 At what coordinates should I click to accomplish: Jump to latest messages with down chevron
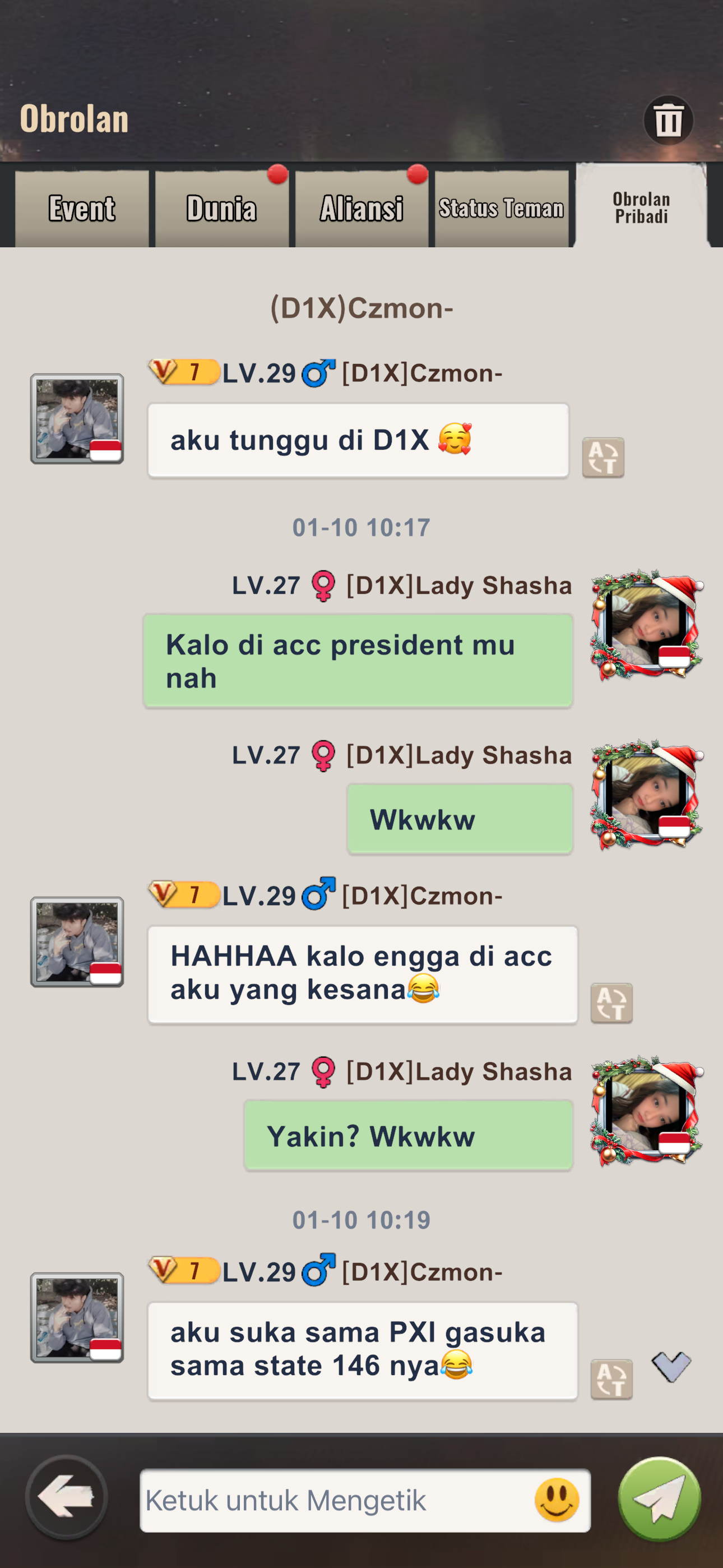[671, 1367]
